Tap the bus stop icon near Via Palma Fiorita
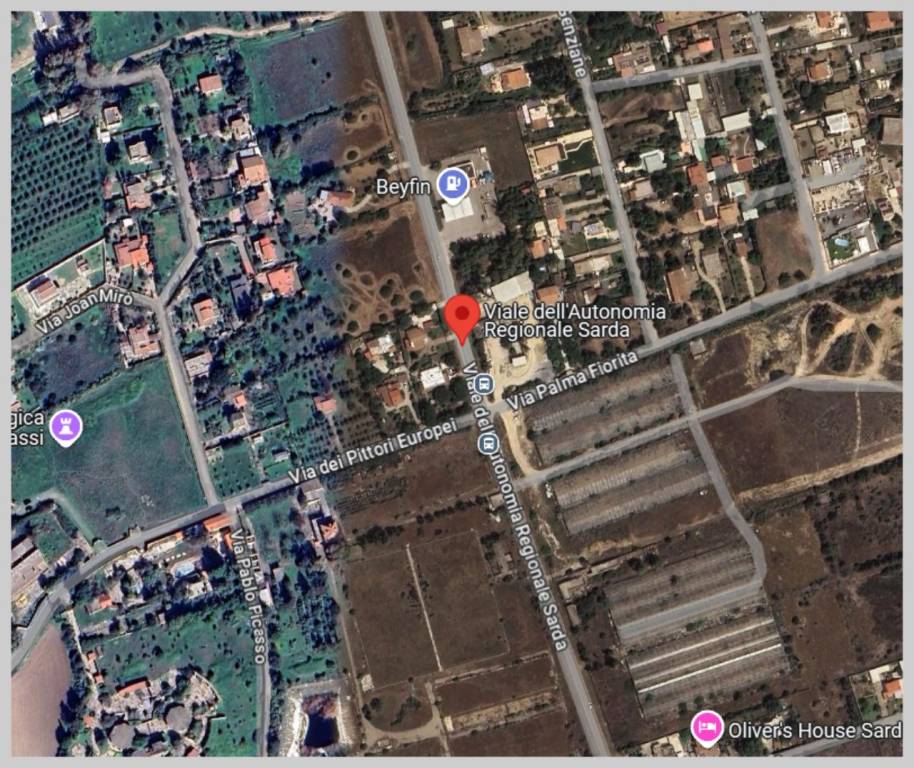This screenshot has height=768, width=914. coord(485,383)
